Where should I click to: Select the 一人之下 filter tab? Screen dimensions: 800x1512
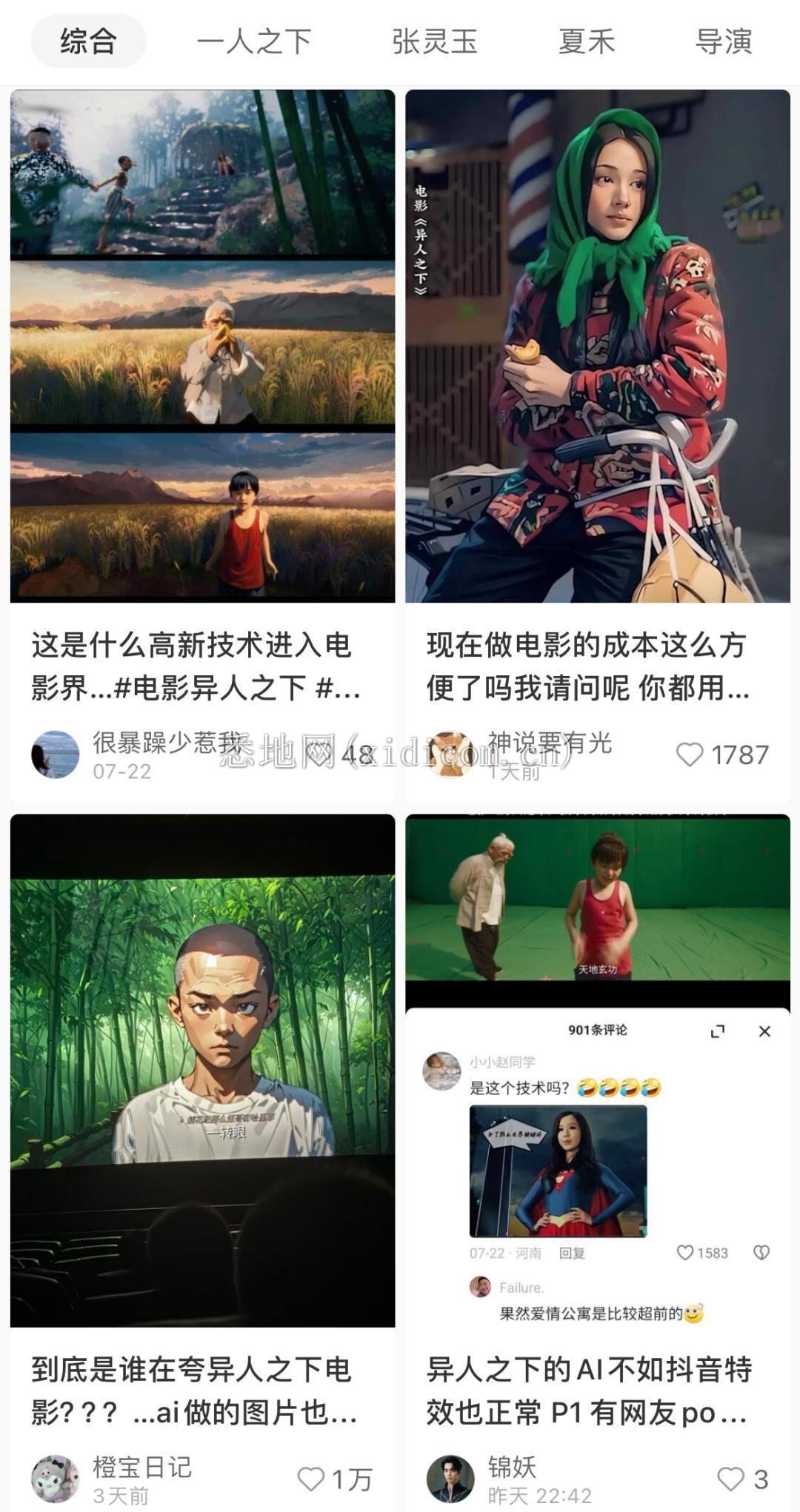tap(254, 41)
